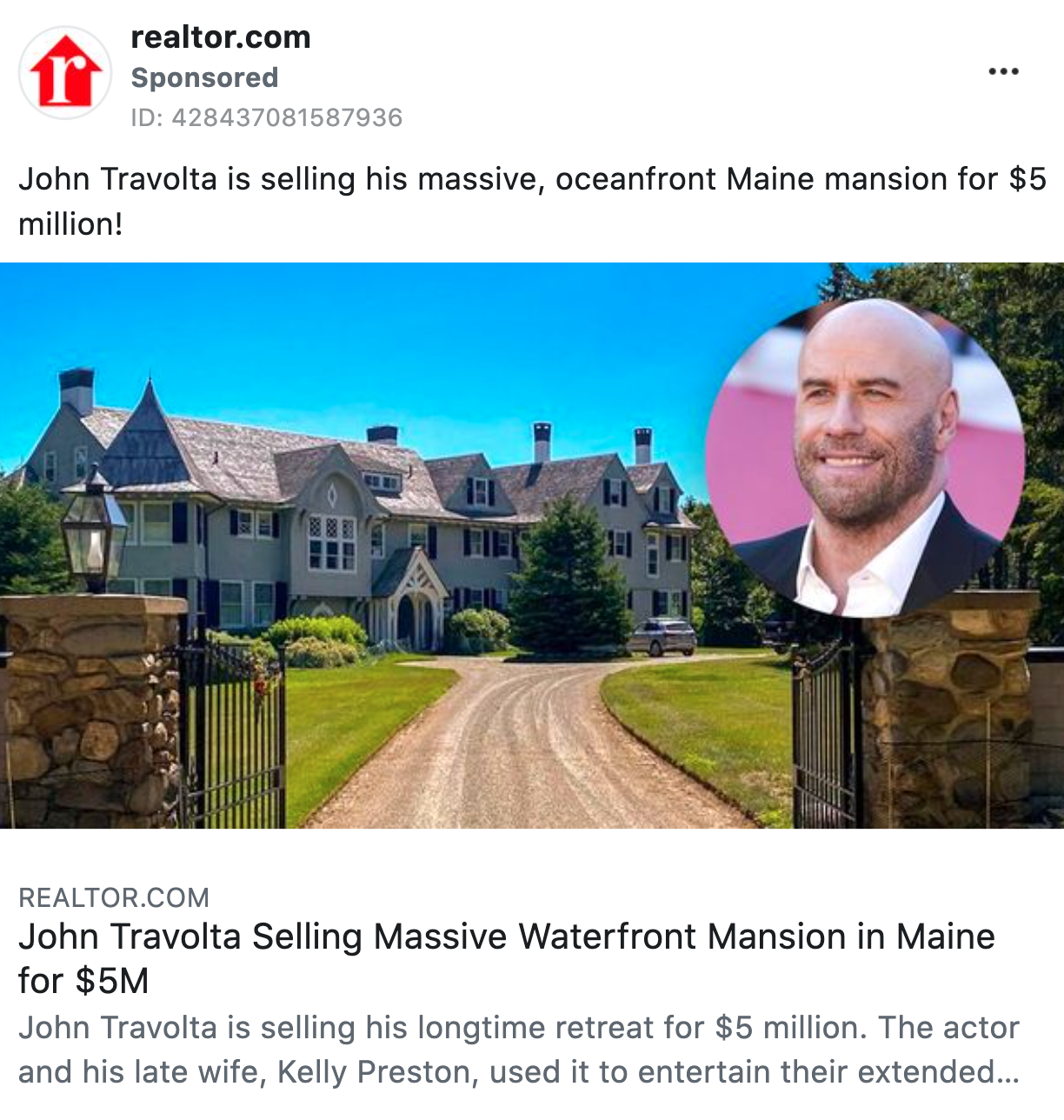Open the realtor.com profile picture
The image size is (1064, 1120).
click(x=65, y=73)
